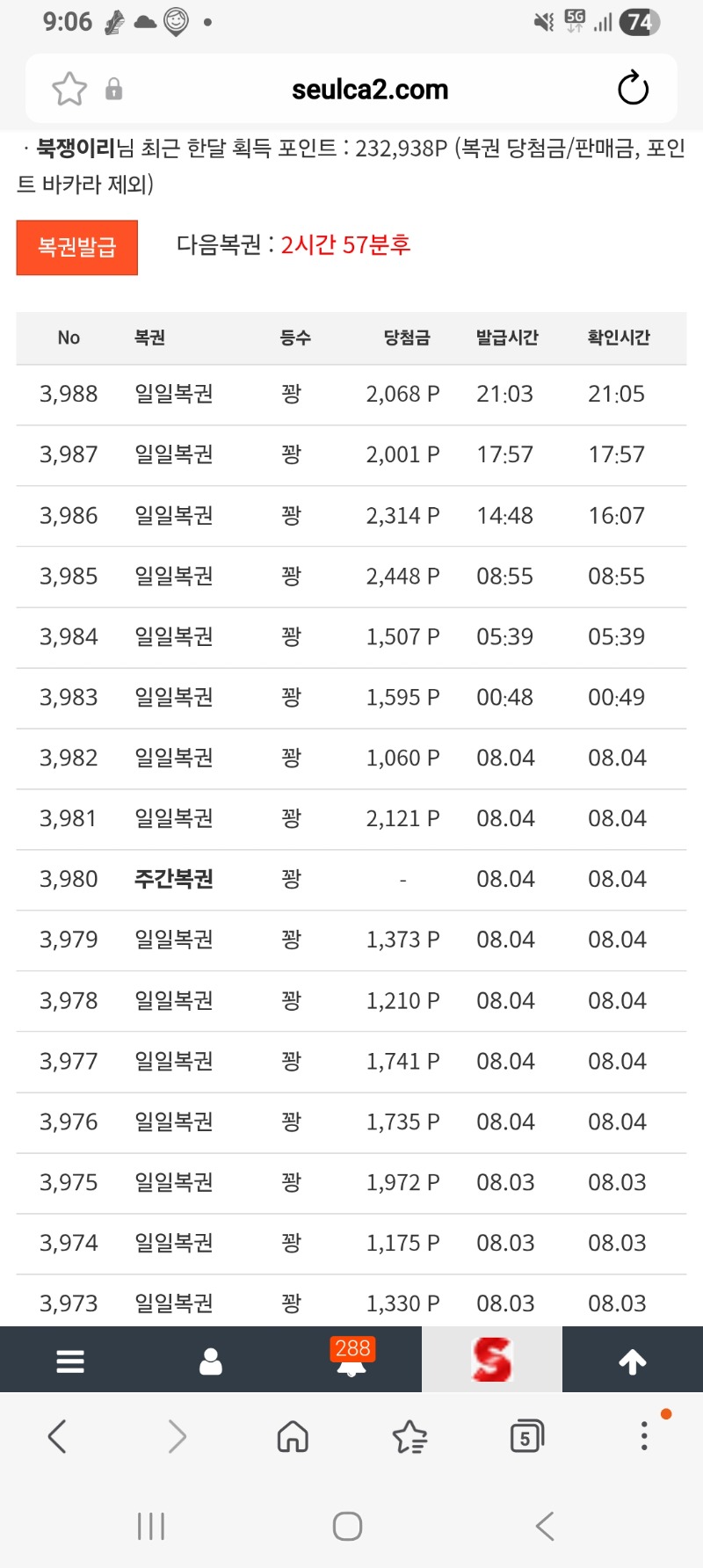Bookmark this page with the star icon
The height and width of the screenshot is (1568, 703).
69,89
